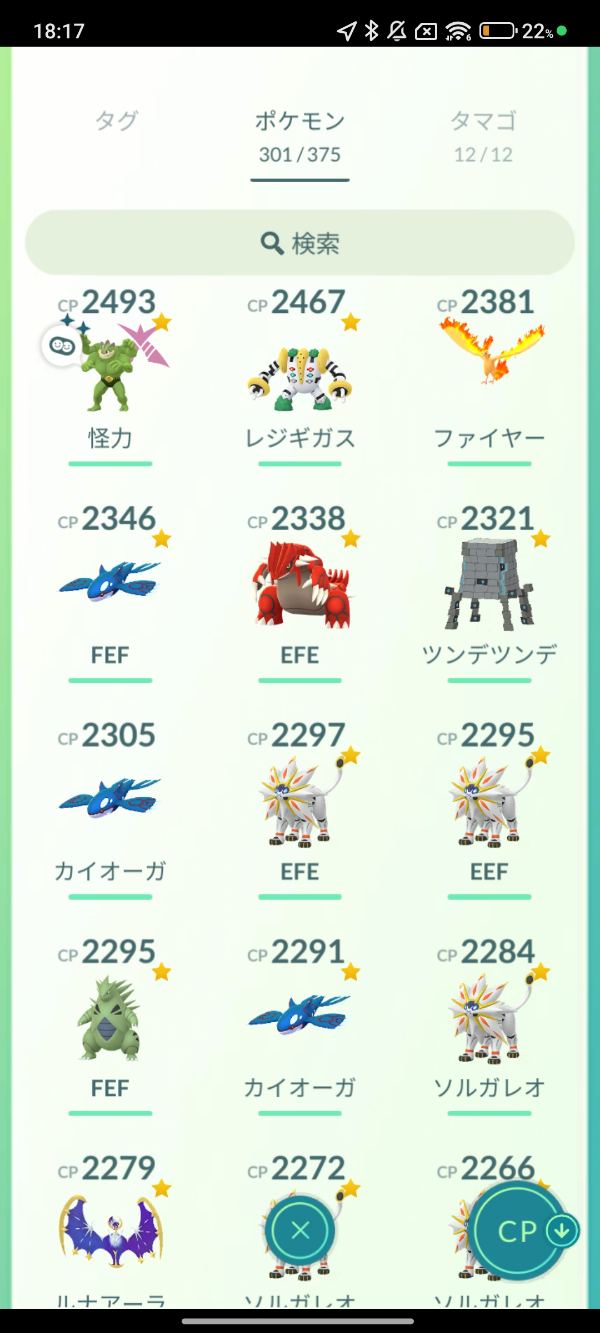Open 怪力 with CP 2493
Image resolution: width=600 pixels, height=1333 pixels.
tap(110, 370)
